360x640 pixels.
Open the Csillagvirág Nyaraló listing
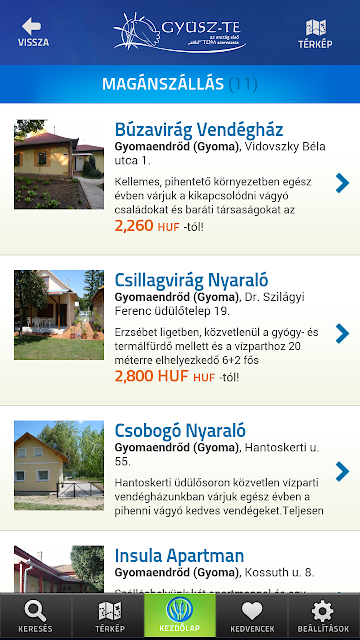180,331
